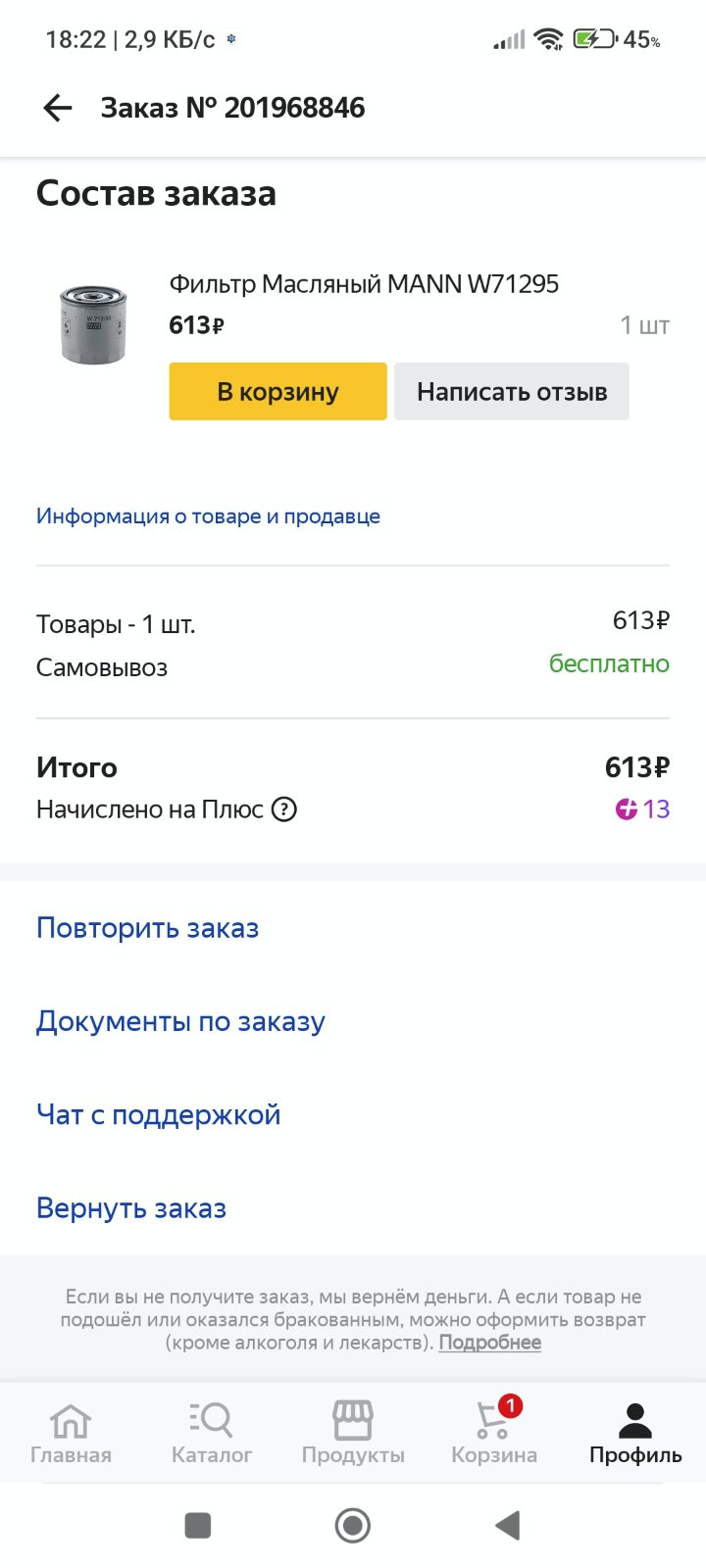Switch to the 'Главная' tab
The width and height of the screenshot is (706, 1568).
tap(71, 1432)
